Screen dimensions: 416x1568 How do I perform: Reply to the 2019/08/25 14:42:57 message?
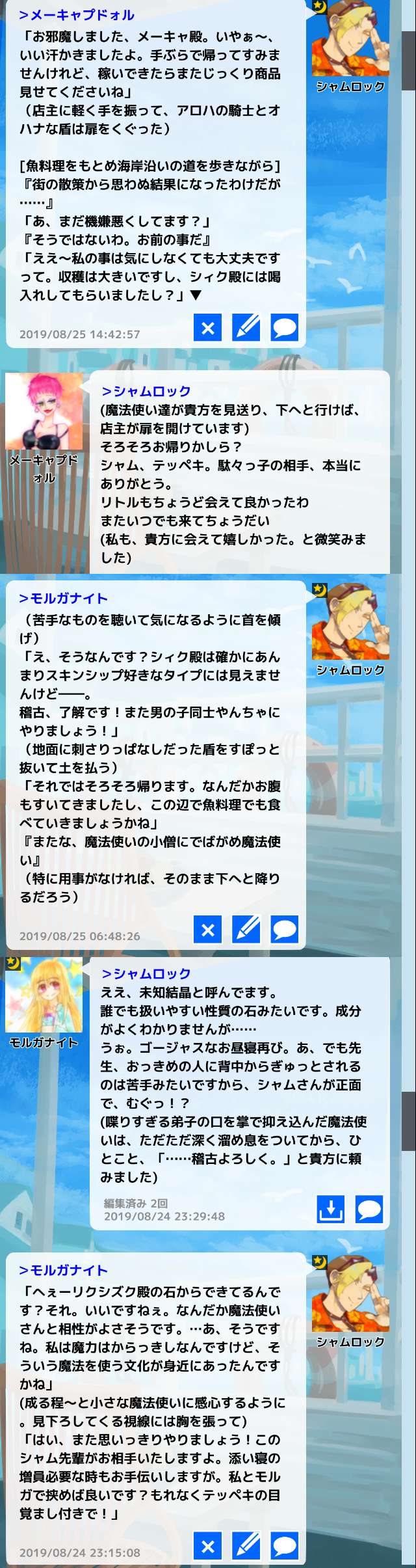(285, 328)
